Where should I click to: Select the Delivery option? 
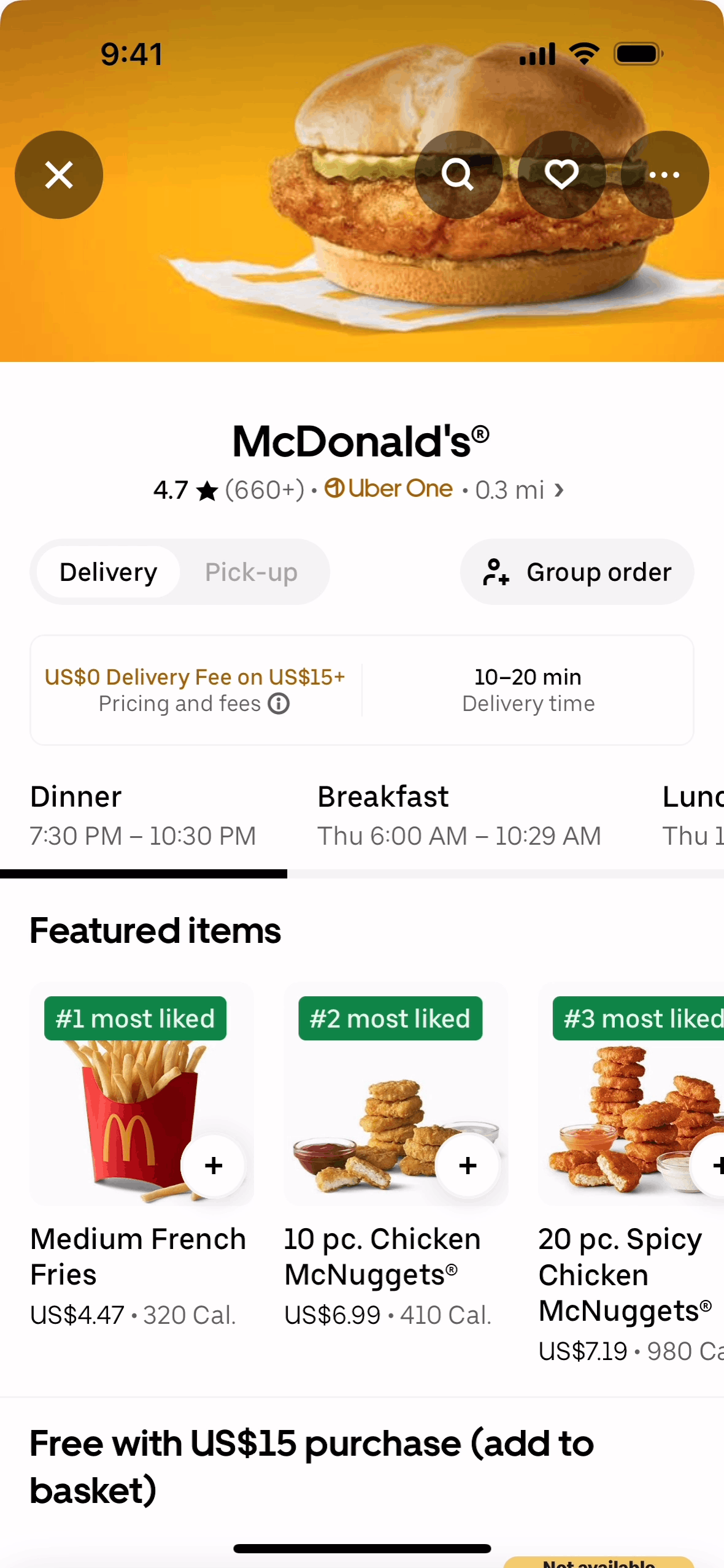click(108, 572)
